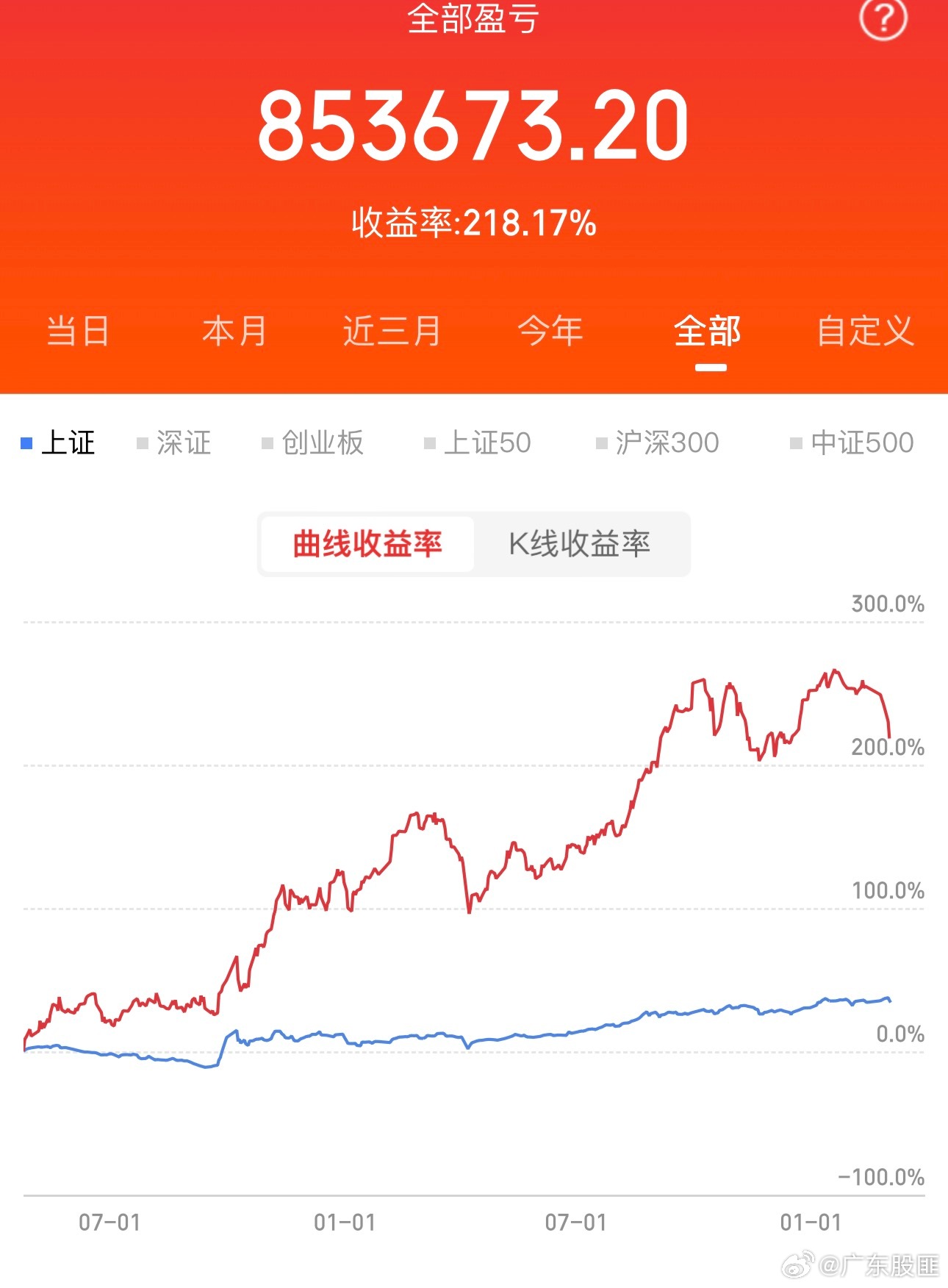Click the total profit 853673.20 figure

[474, 125]
